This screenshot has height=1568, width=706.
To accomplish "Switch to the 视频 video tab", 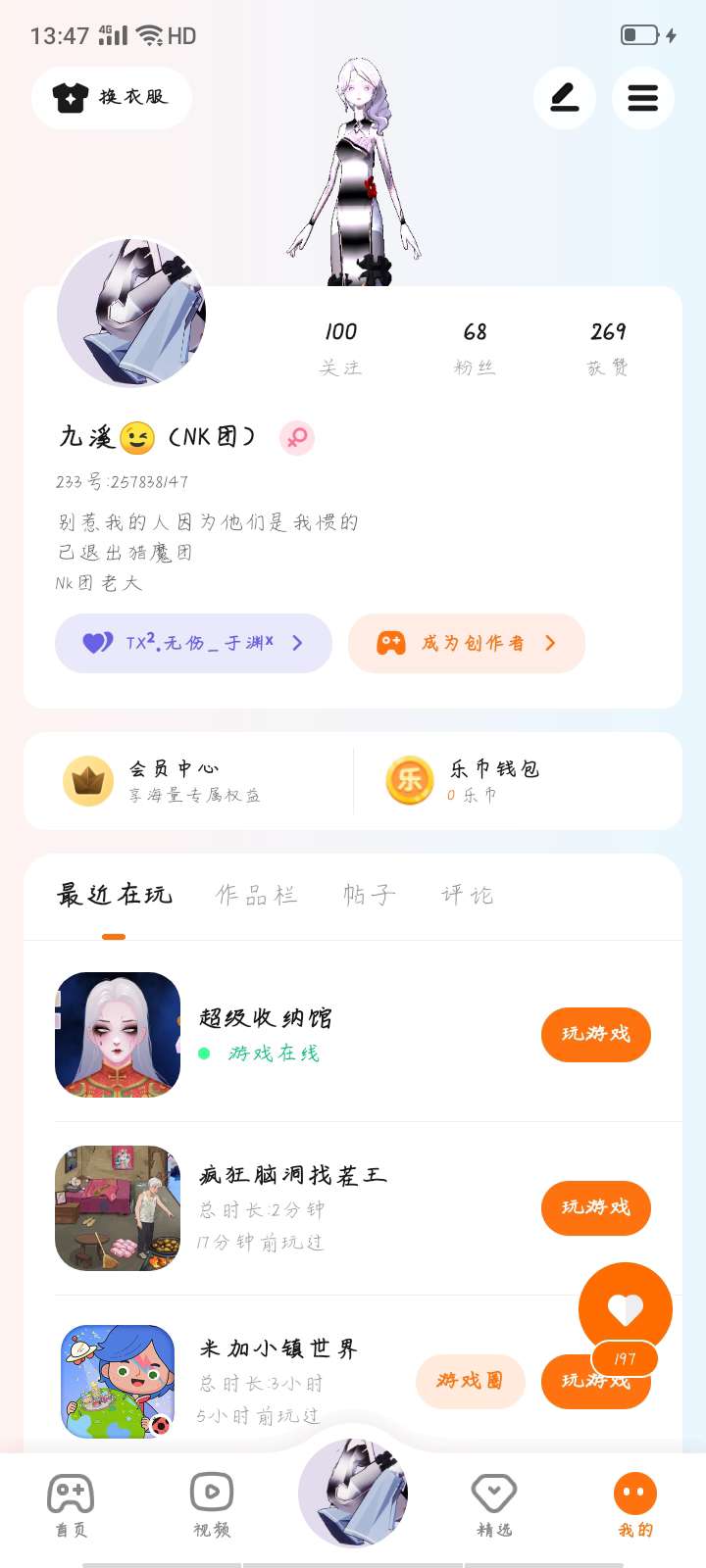I will (212, 1505).
